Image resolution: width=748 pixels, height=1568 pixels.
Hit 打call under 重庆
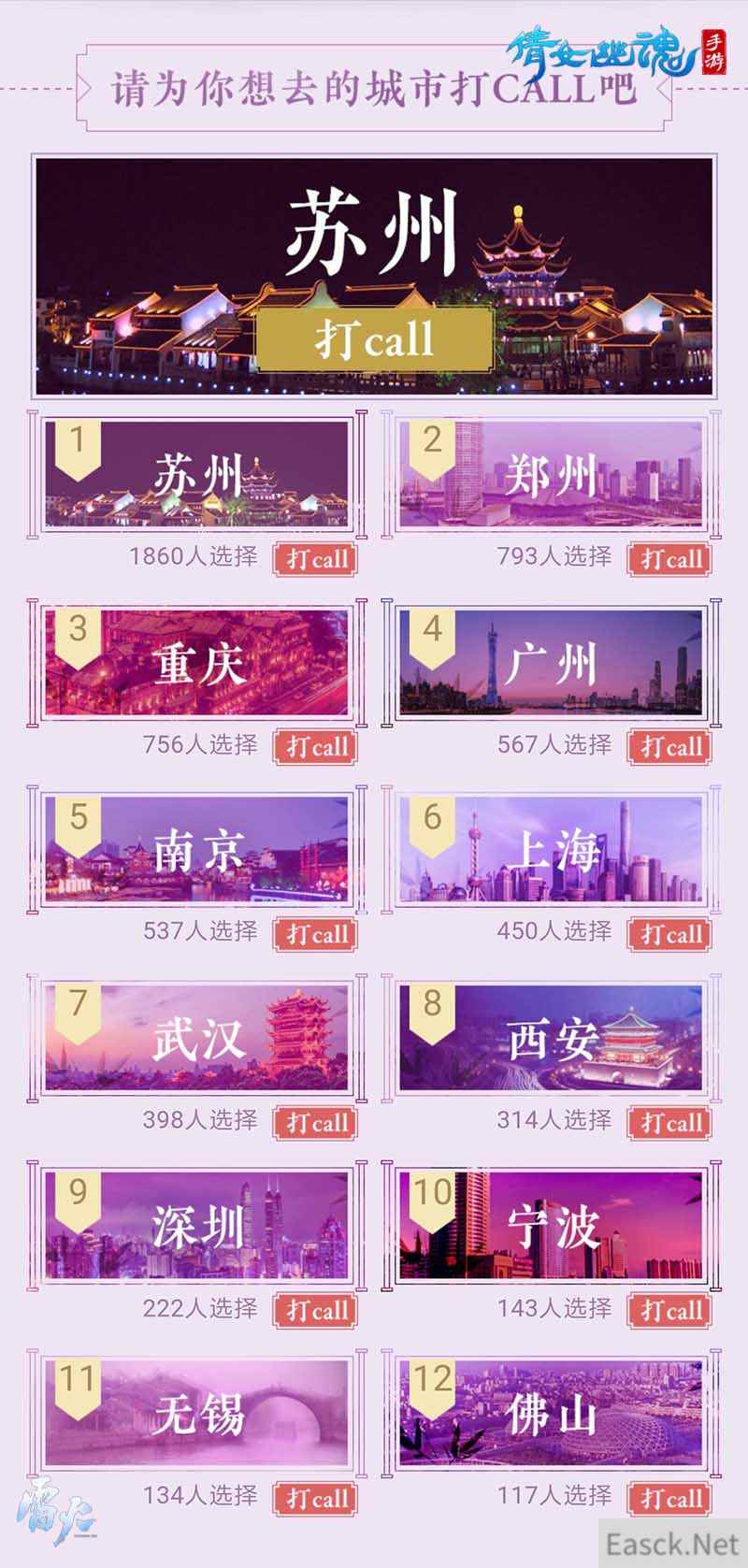pos(316,747)
